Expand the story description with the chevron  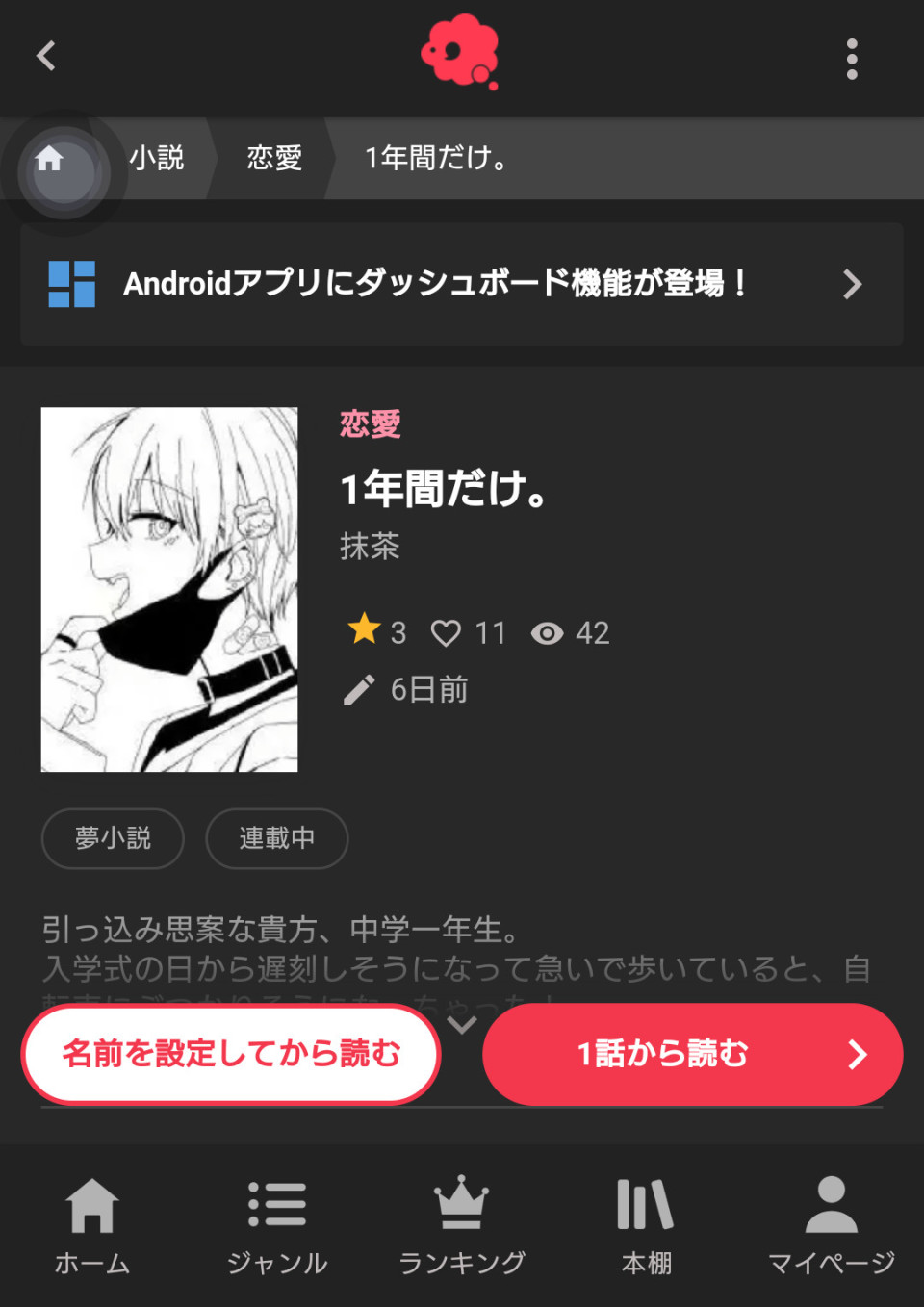(462, 1024)
